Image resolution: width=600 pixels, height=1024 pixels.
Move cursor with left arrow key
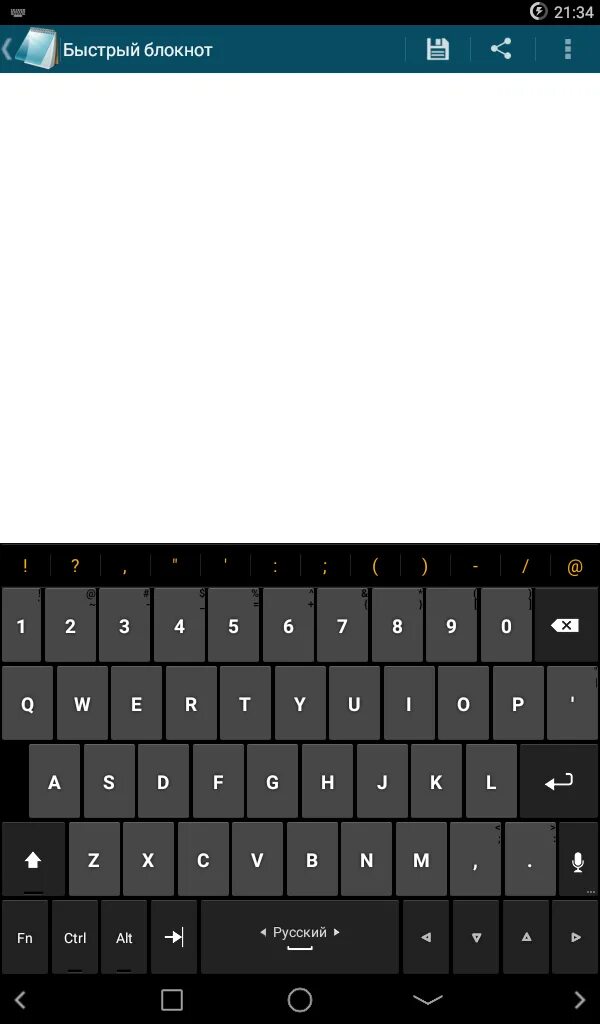427,938
